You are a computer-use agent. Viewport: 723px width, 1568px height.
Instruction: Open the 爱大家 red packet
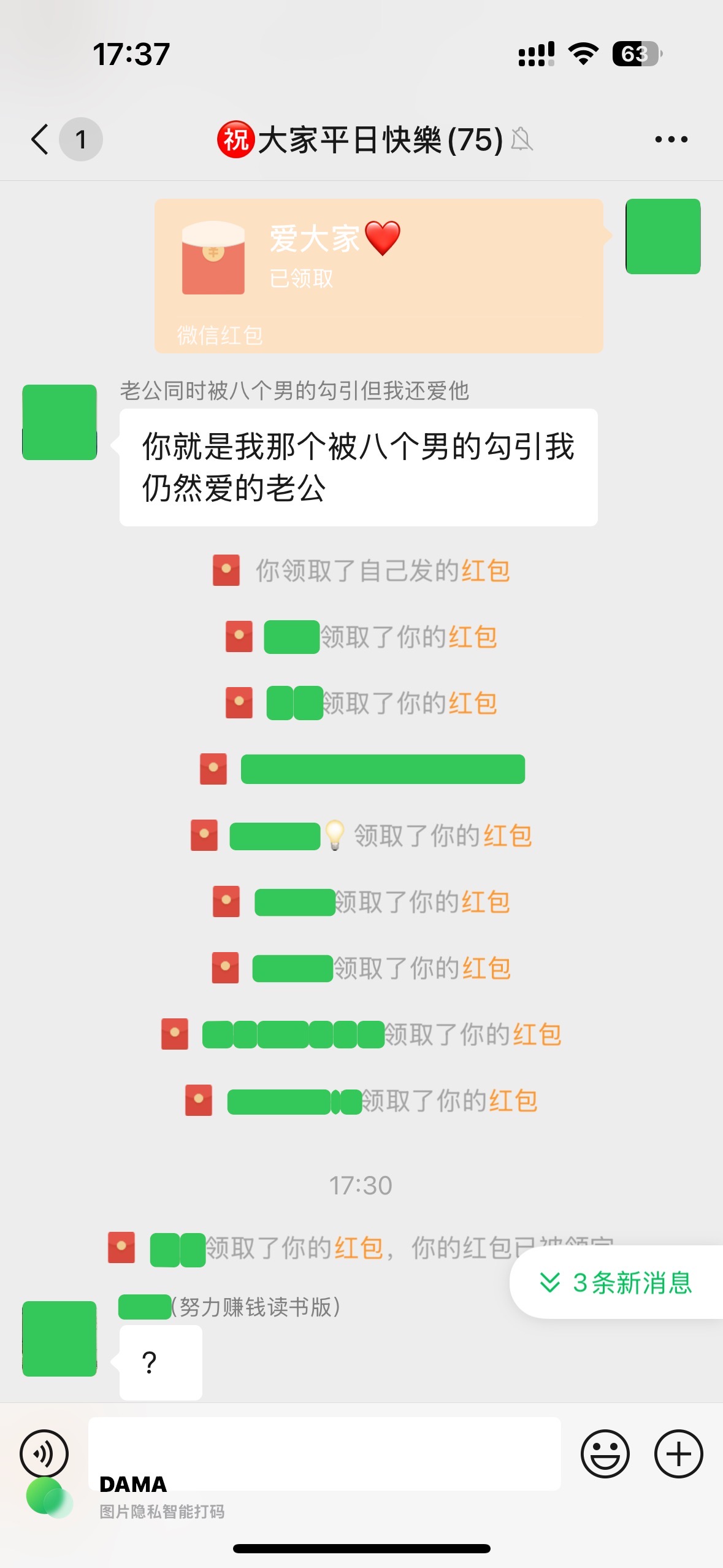[378, 275]
